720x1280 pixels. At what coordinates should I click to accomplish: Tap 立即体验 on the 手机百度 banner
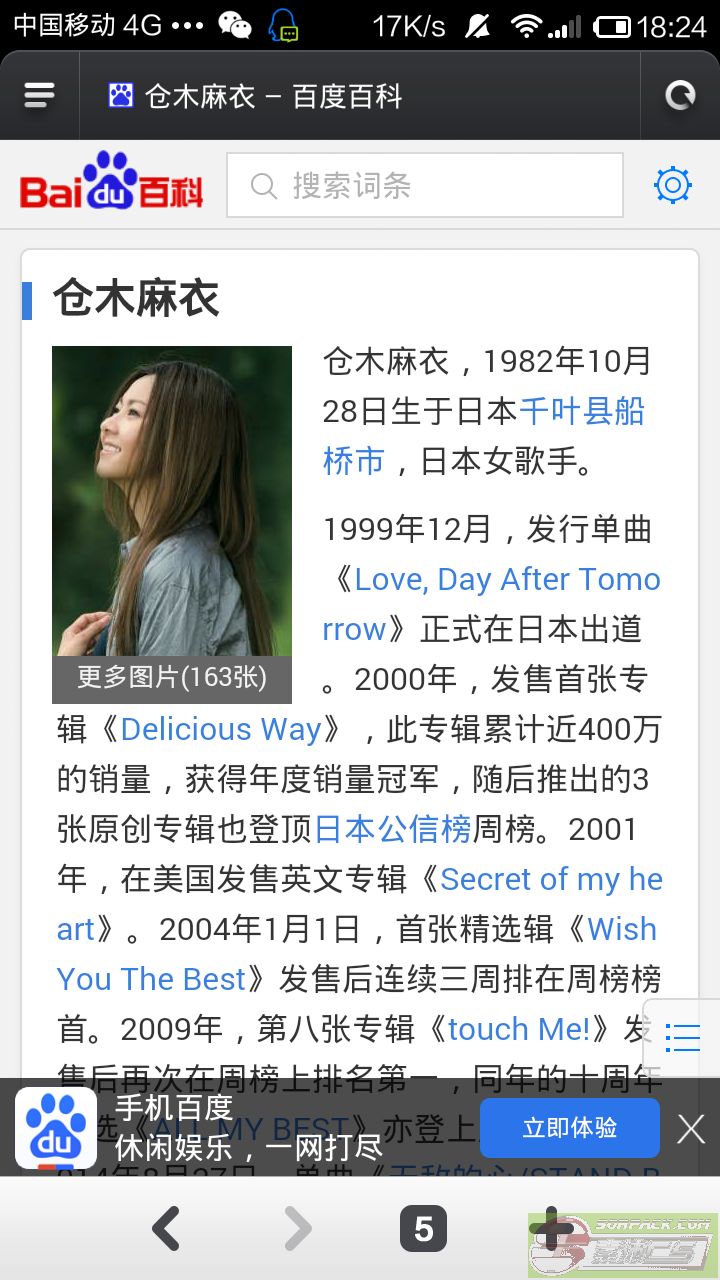coord(570,1128)
